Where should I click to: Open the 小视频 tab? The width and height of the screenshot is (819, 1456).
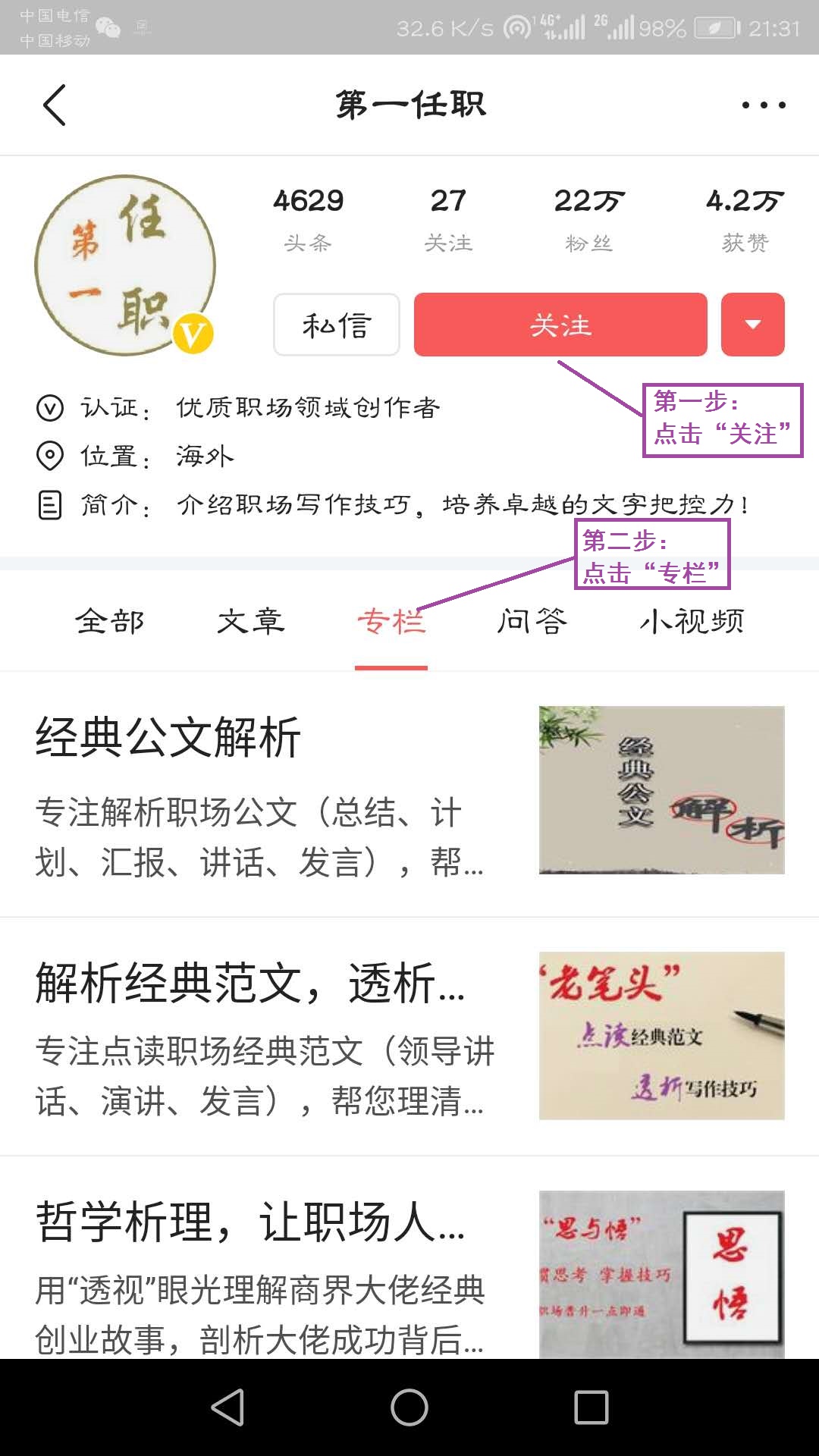click(692, 620)
